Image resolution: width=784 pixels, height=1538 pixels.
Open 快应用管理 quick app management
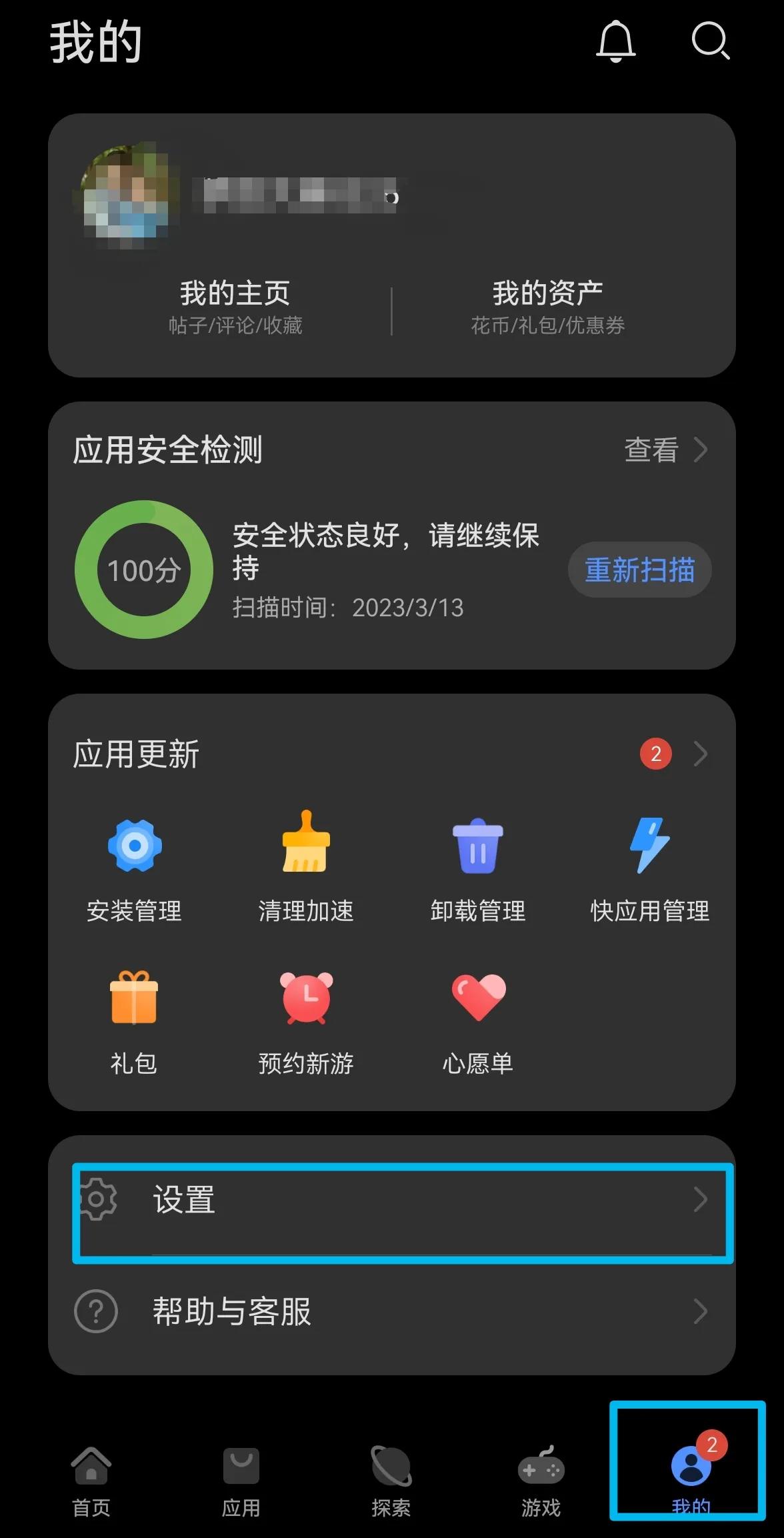649,867
